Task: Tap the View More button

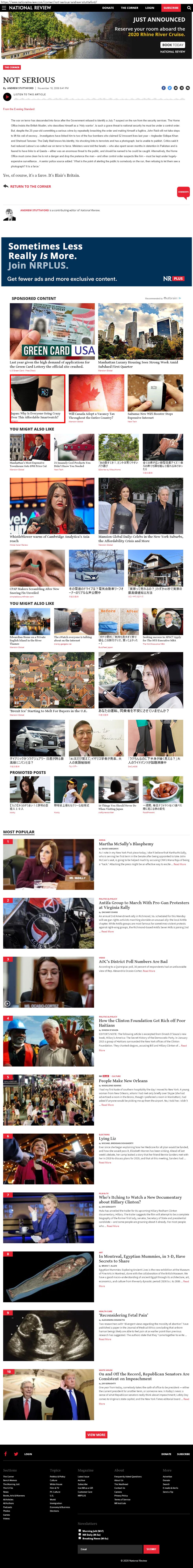Action: coord(96,1435)
